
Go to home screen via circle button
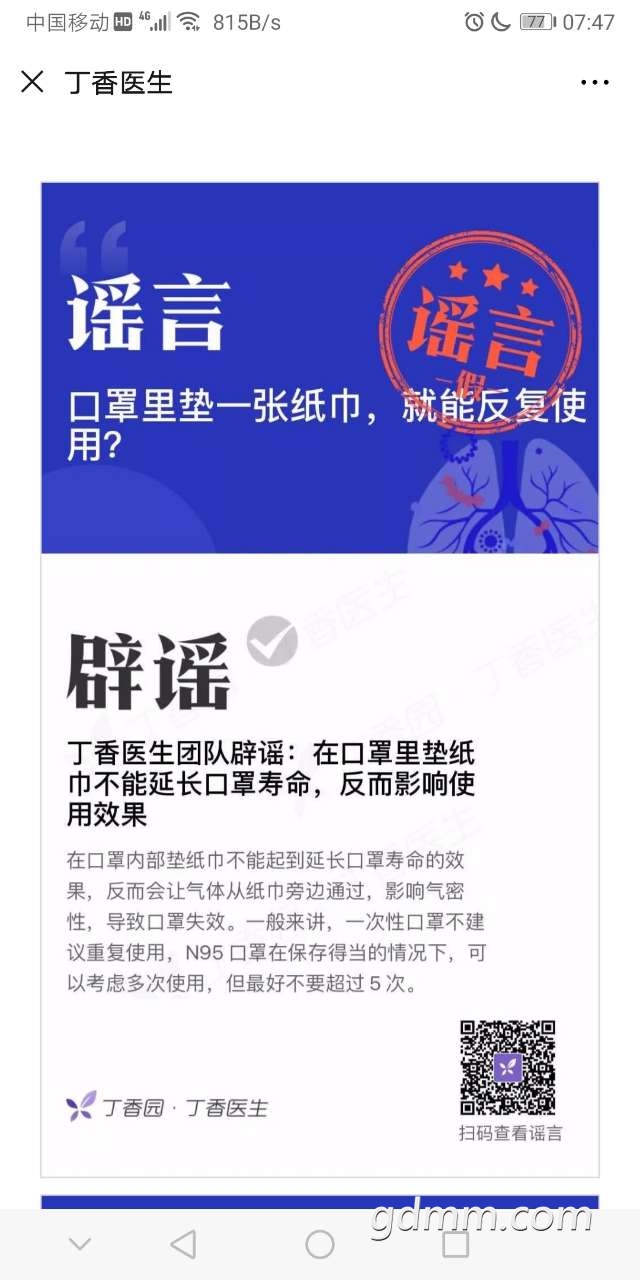point(320,1244)
